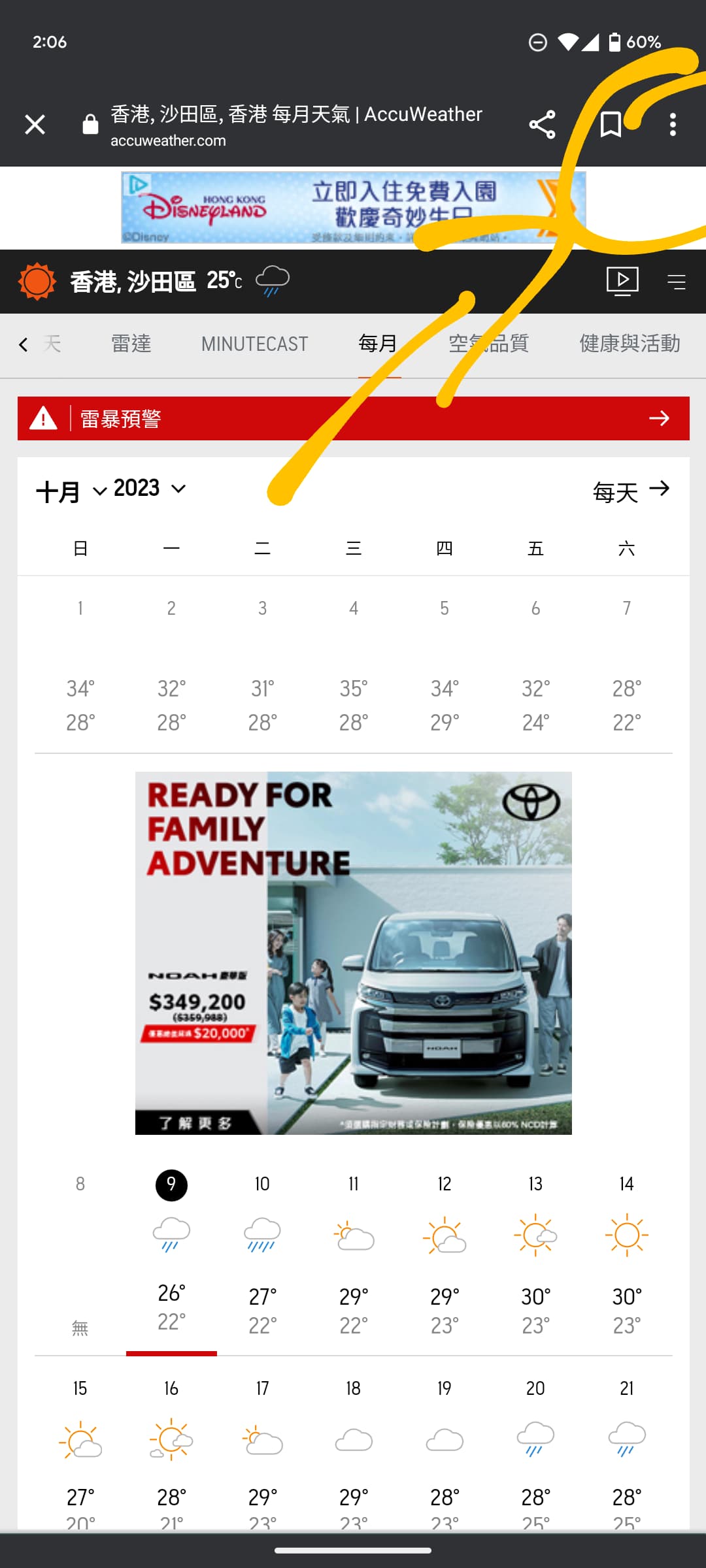The width and height of the screenshot is (706, 1568).
Task: Share this AccuWeather page
Action: click(x=542, y=124)
